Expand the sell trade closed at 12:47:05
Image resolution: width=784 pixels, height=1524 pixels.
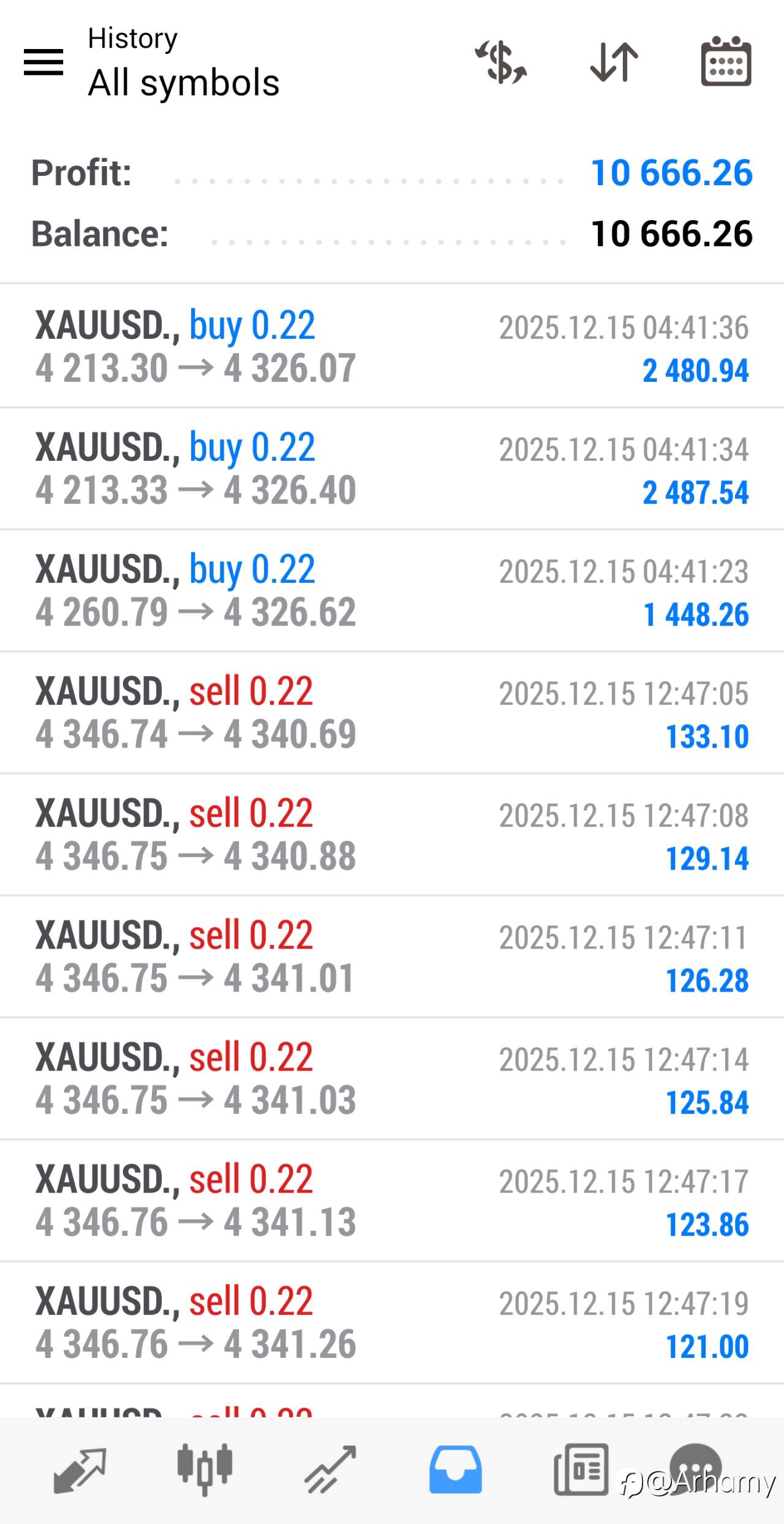pos(392,713)
